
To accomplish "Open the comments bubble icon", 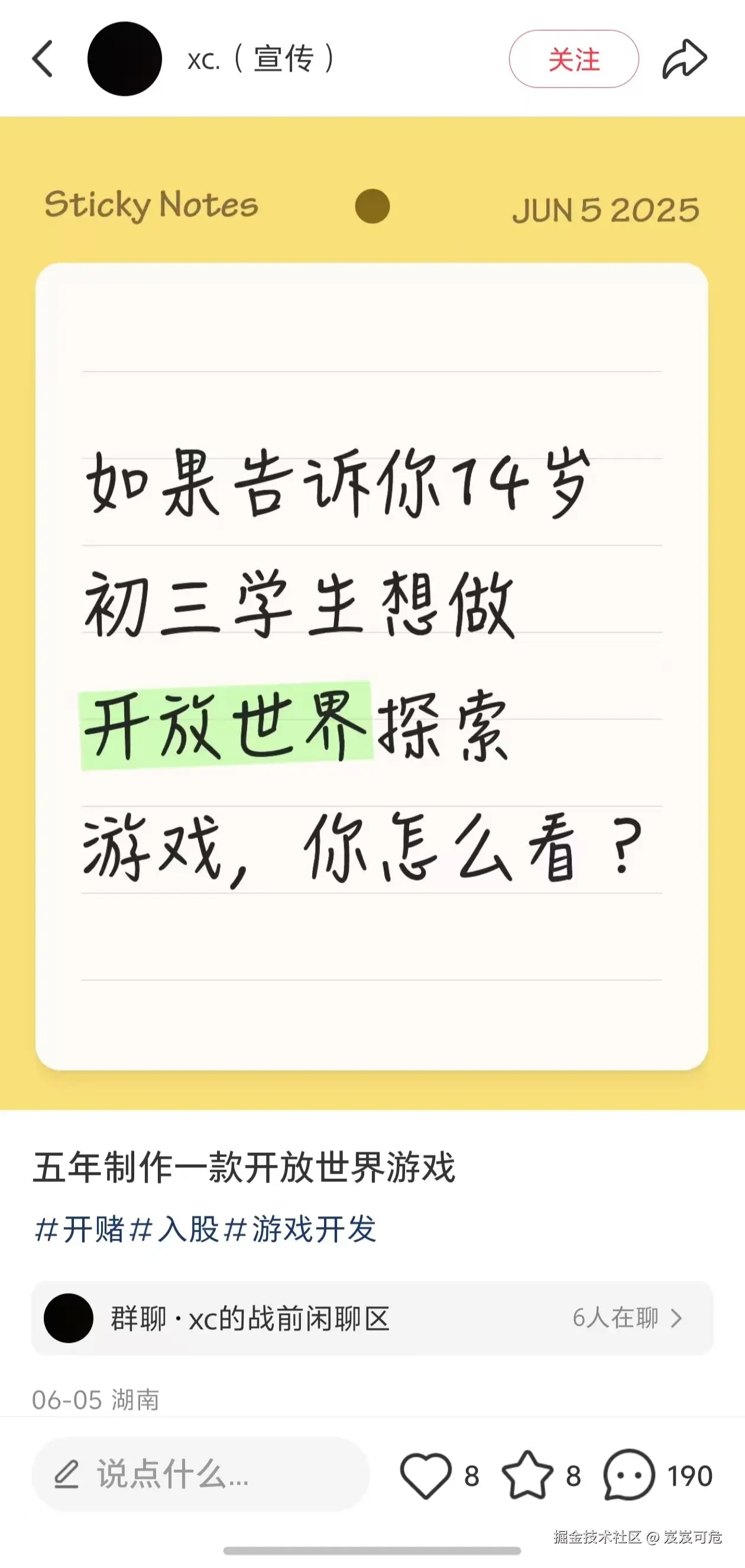I will tap(629, 1475).
